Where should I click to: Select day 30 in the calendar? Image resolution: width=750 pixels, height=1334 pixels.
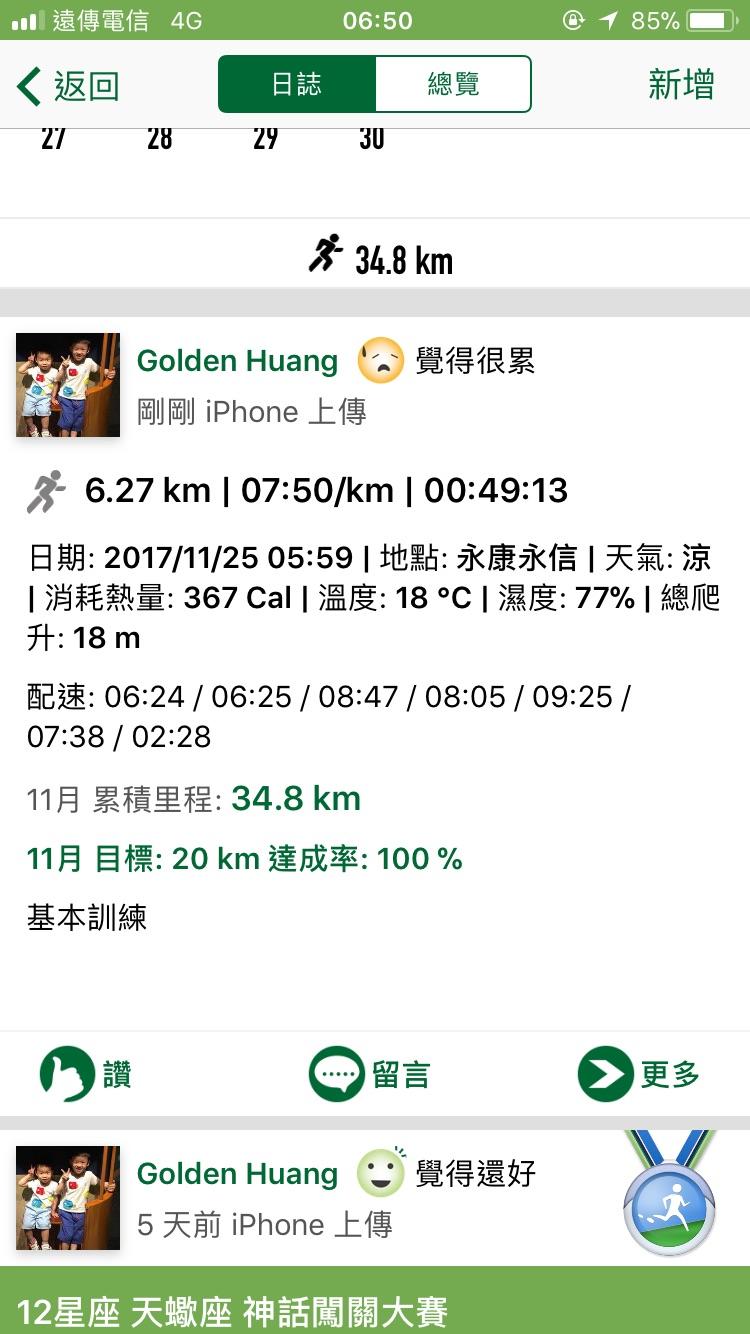(x=371, y=140)
